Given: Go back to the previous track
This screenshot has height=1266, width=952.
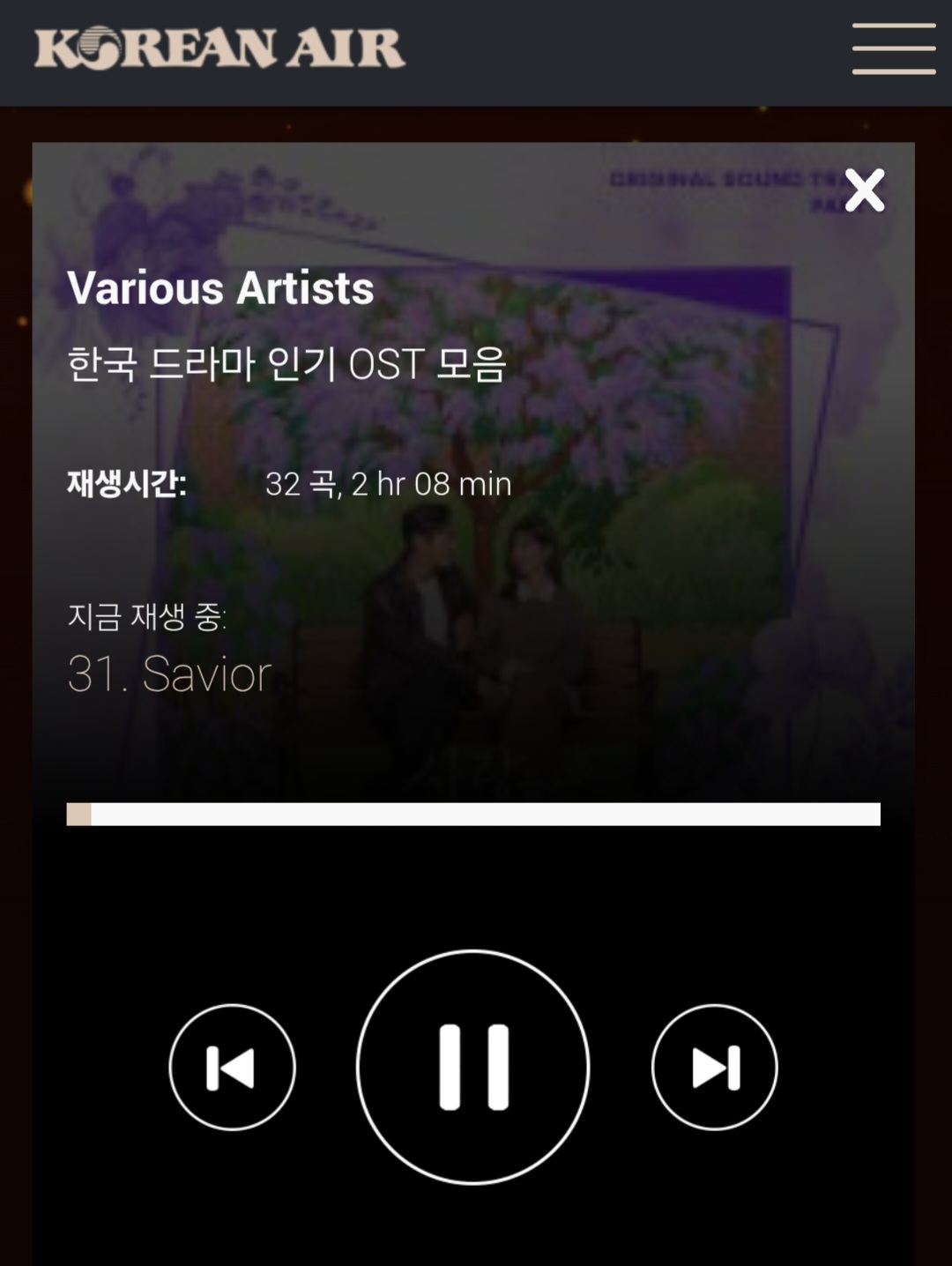Looking at the screenshot, I should (x=232, y=1068).
